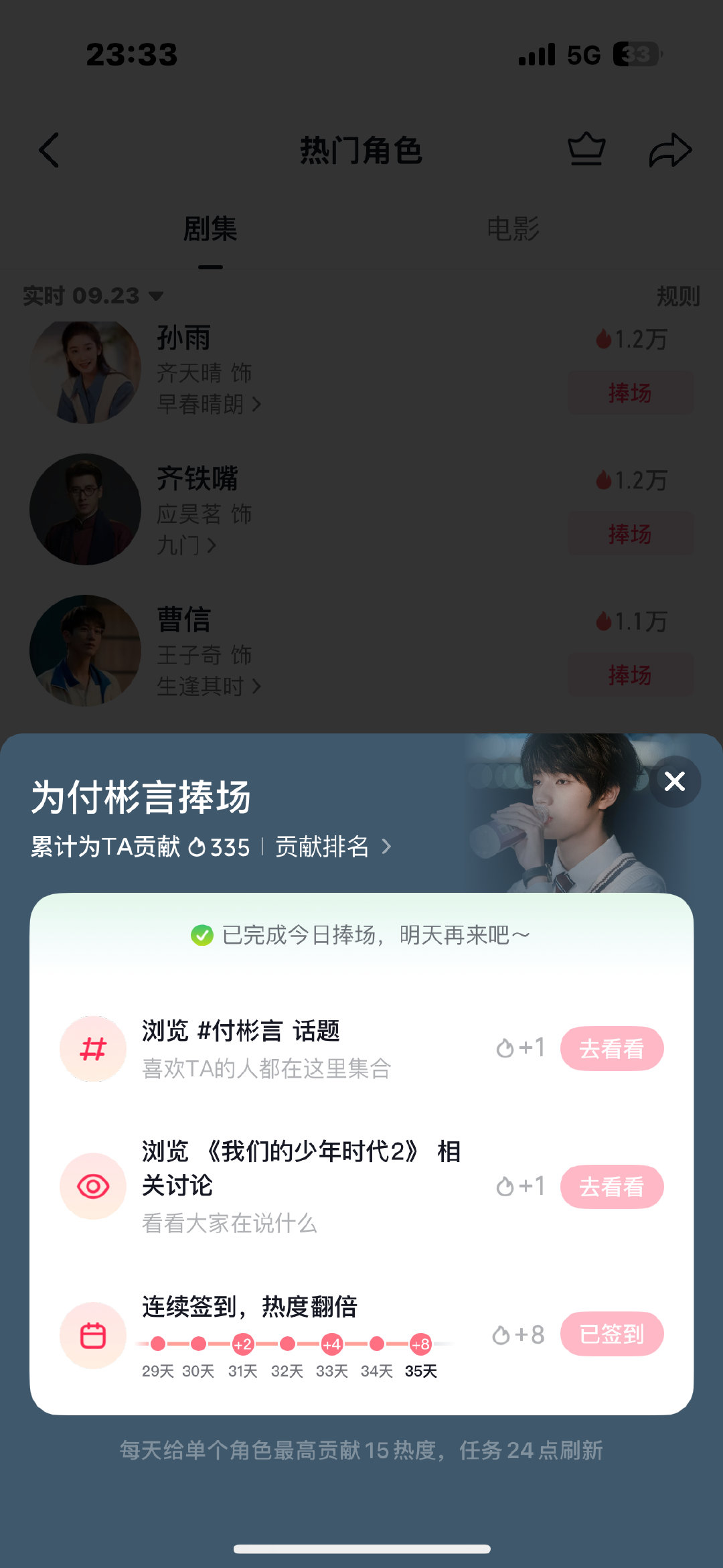
Task: Tap the 已签到 check-in button
Action: point(612,1334)
